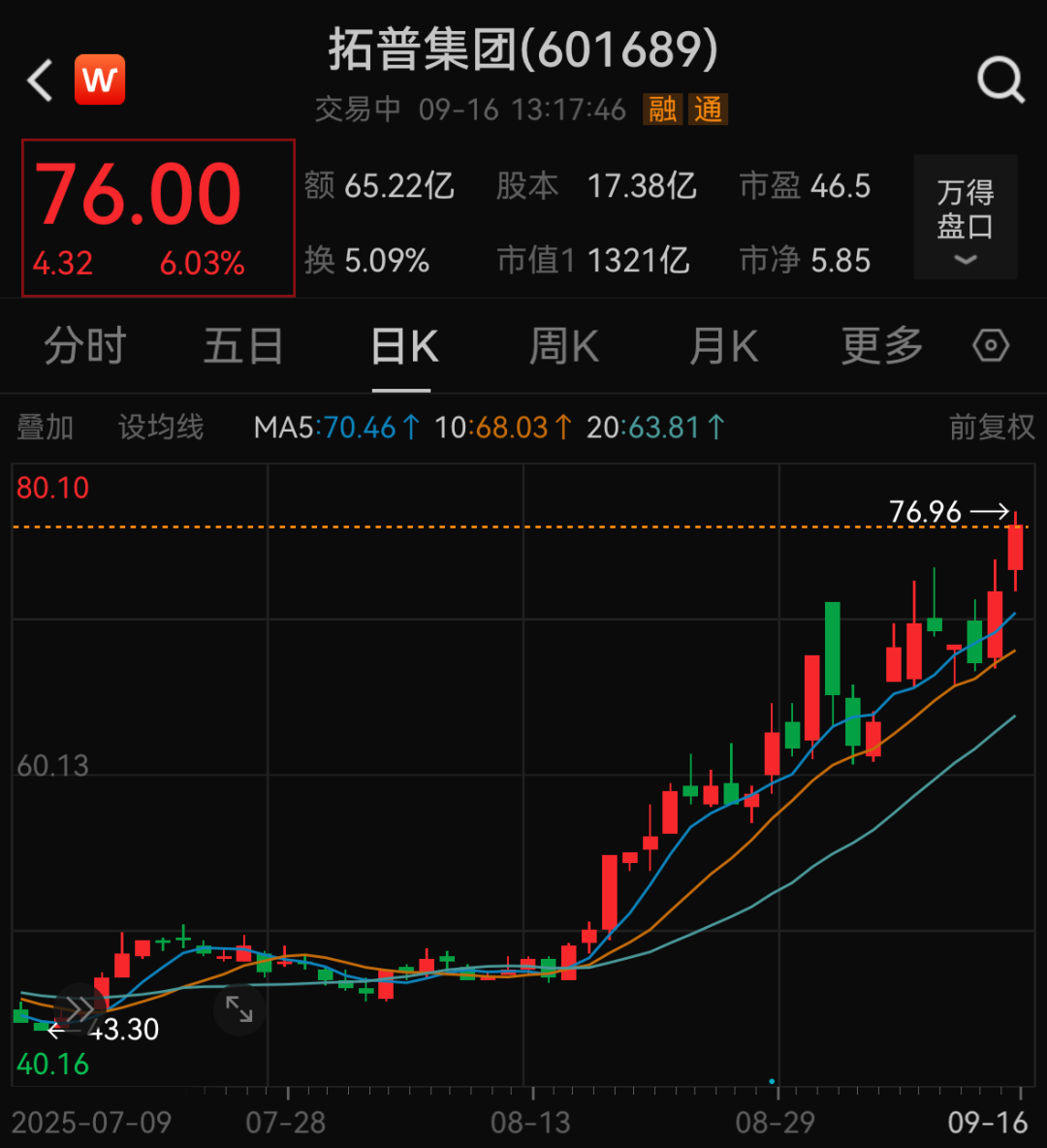The height and width of the screenshot is (1148, 1047).
Task: Go back with the top-left arrow
Action: point(41,80)
